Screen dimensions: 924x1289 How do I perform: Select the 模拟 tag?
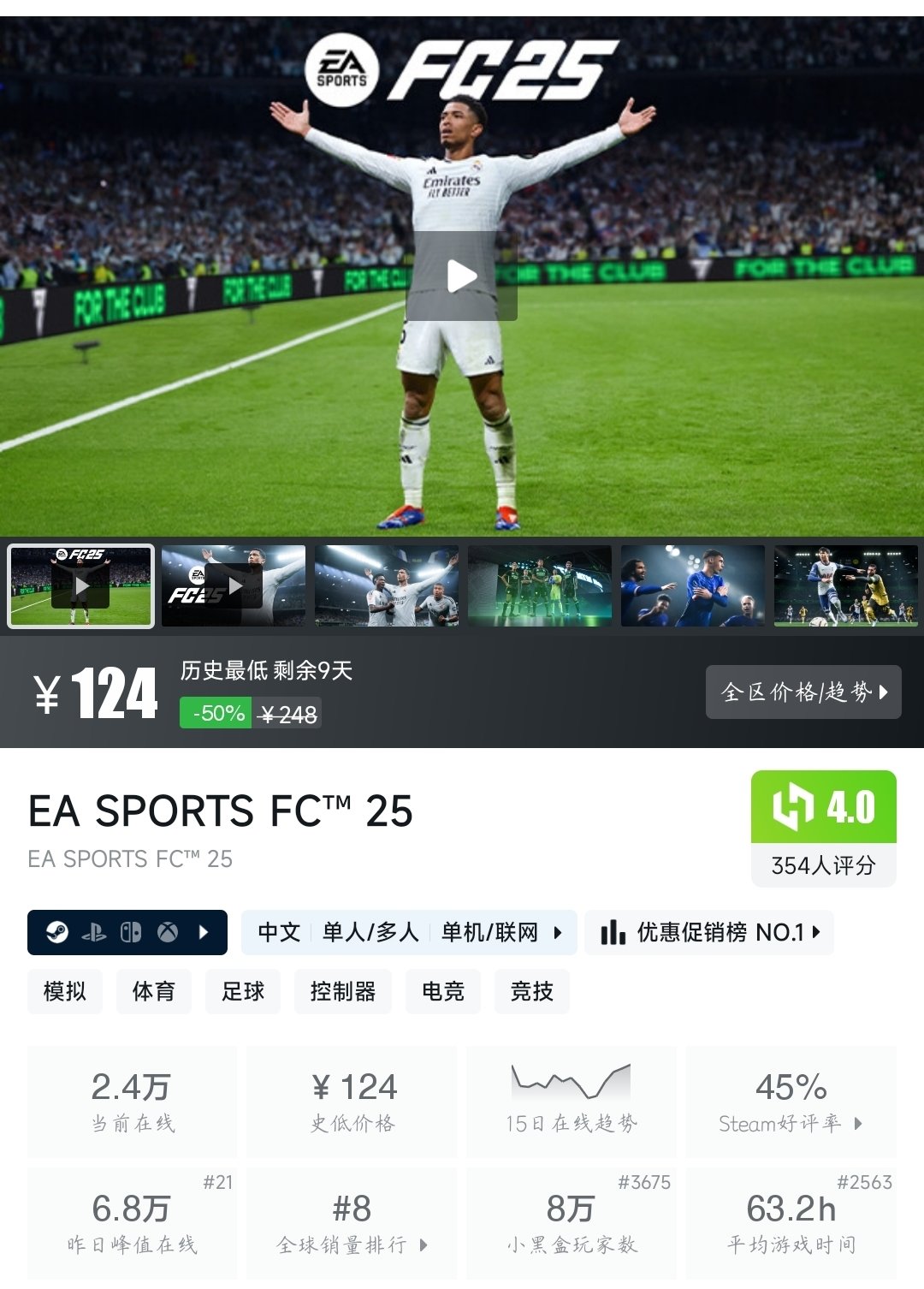click(x=65, y=991)
